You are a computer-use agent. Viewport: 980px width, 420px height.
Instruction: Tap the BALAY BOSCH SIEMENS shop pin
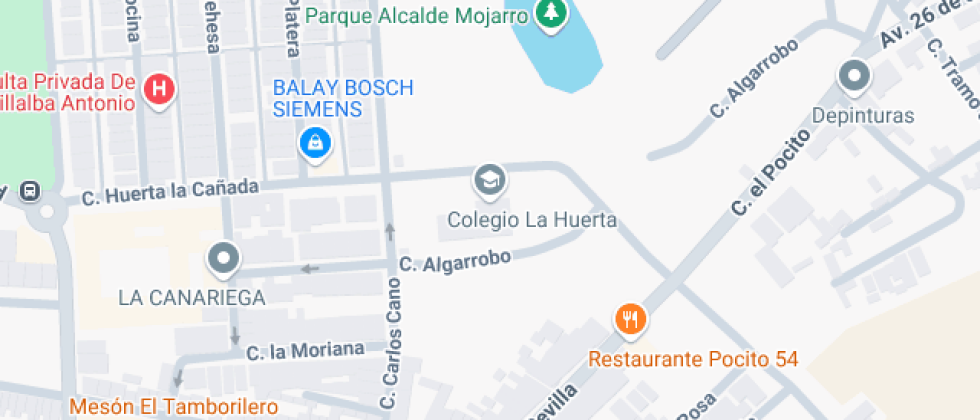click(316, 145)
